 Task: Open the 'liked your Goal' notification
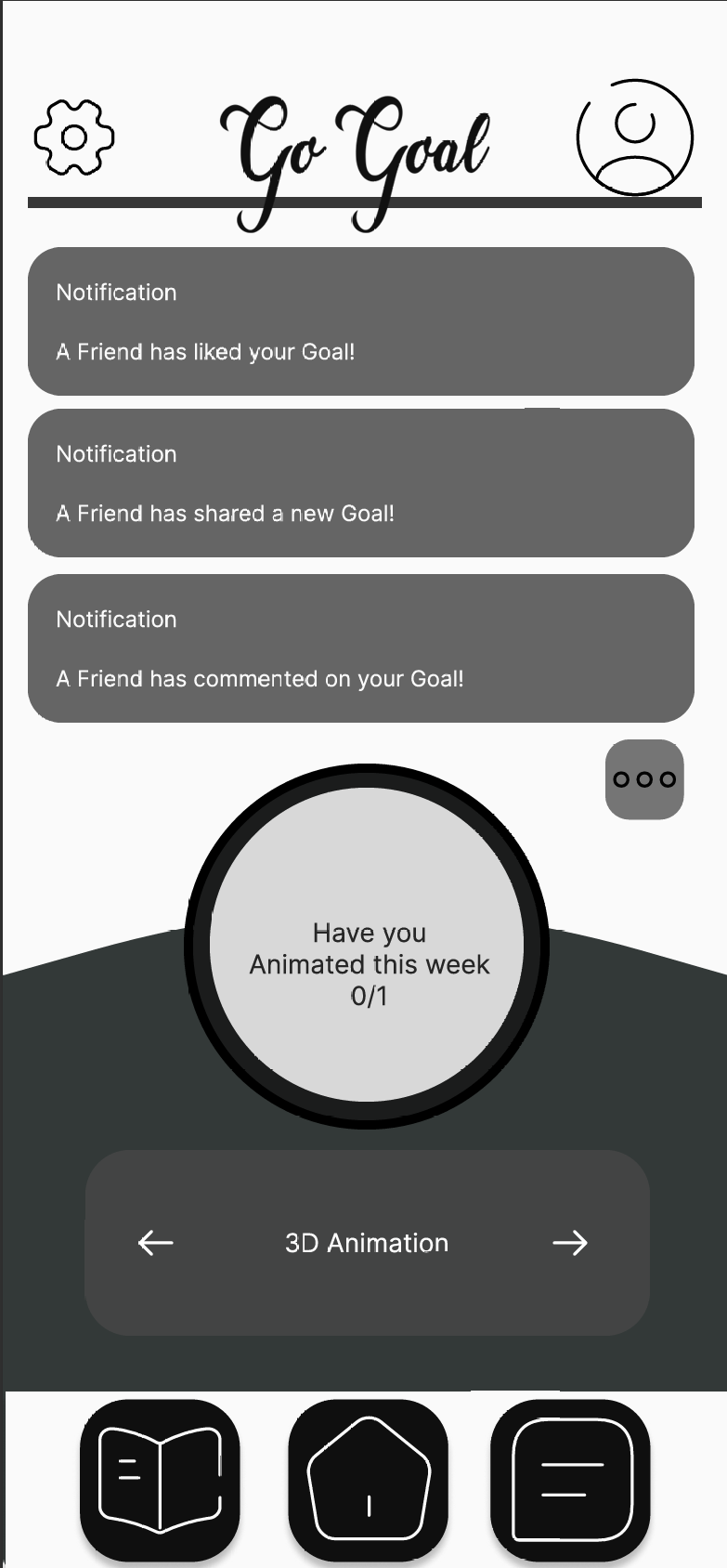(361, 321)
